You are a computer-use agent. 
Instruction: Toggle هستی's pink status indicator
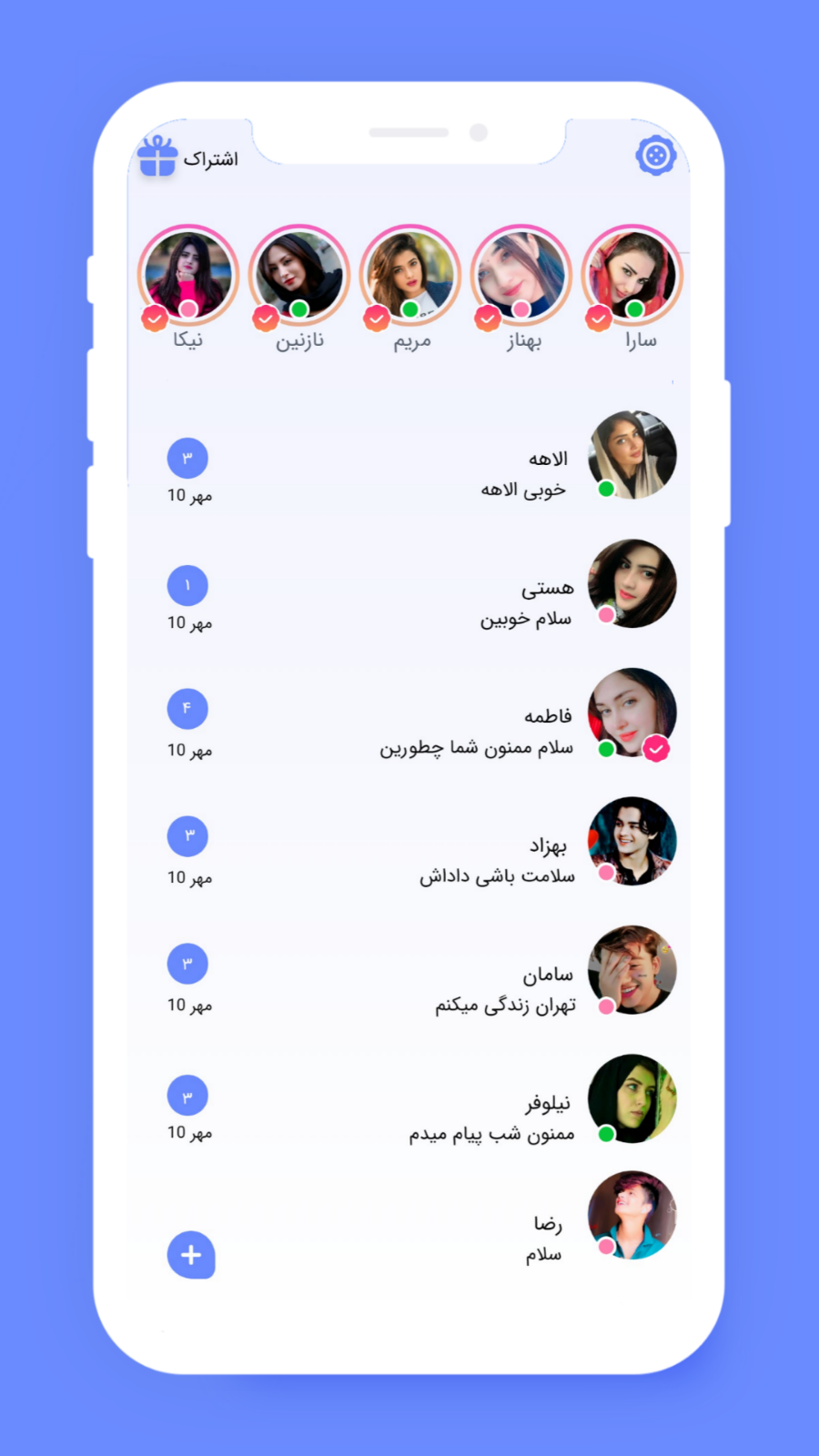click(x=607, y=616)
